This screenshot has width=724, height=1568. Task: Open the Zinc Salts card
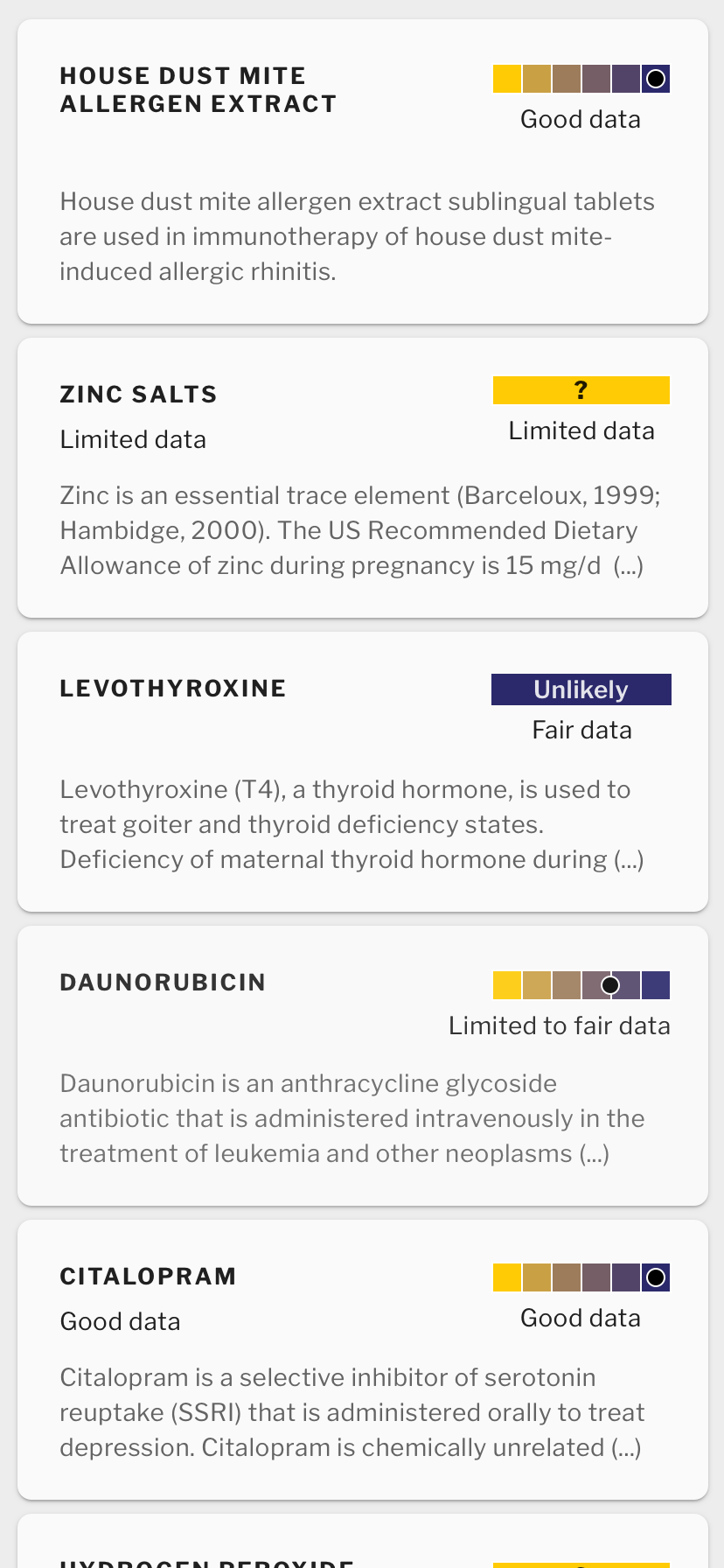pos(362,478)
